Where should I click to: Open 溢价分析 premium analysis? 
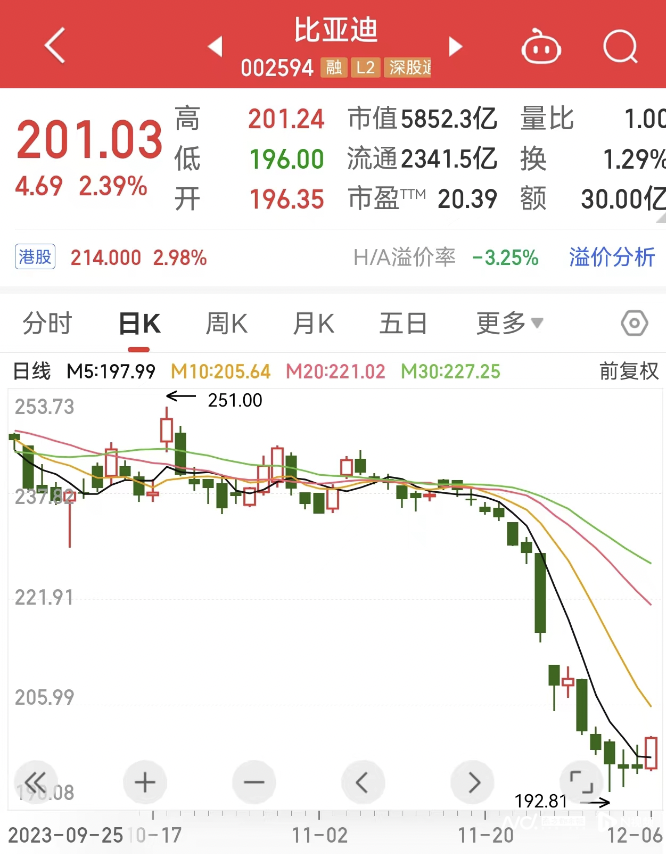click(x=612, y=257)
